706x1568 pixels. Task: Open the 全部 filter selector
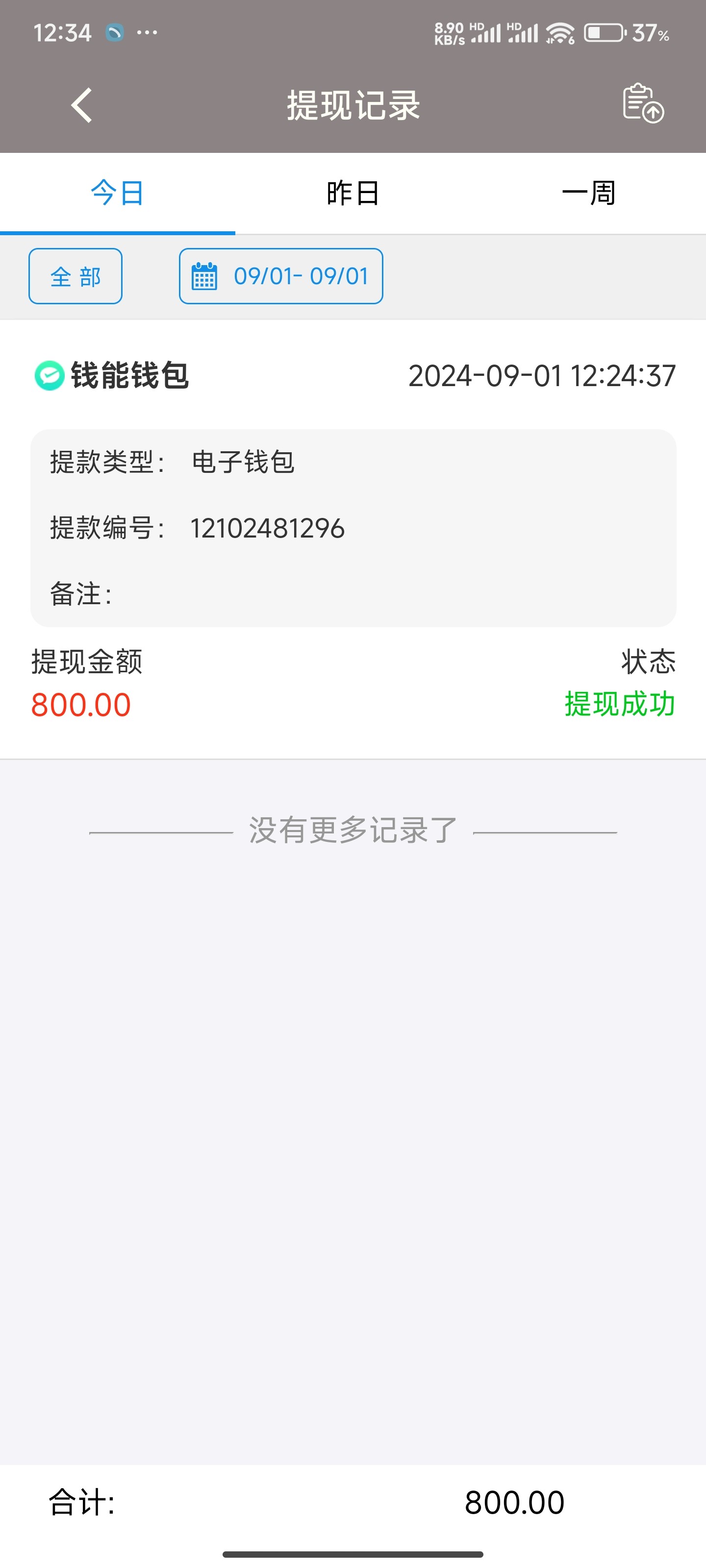click(75, 276)
